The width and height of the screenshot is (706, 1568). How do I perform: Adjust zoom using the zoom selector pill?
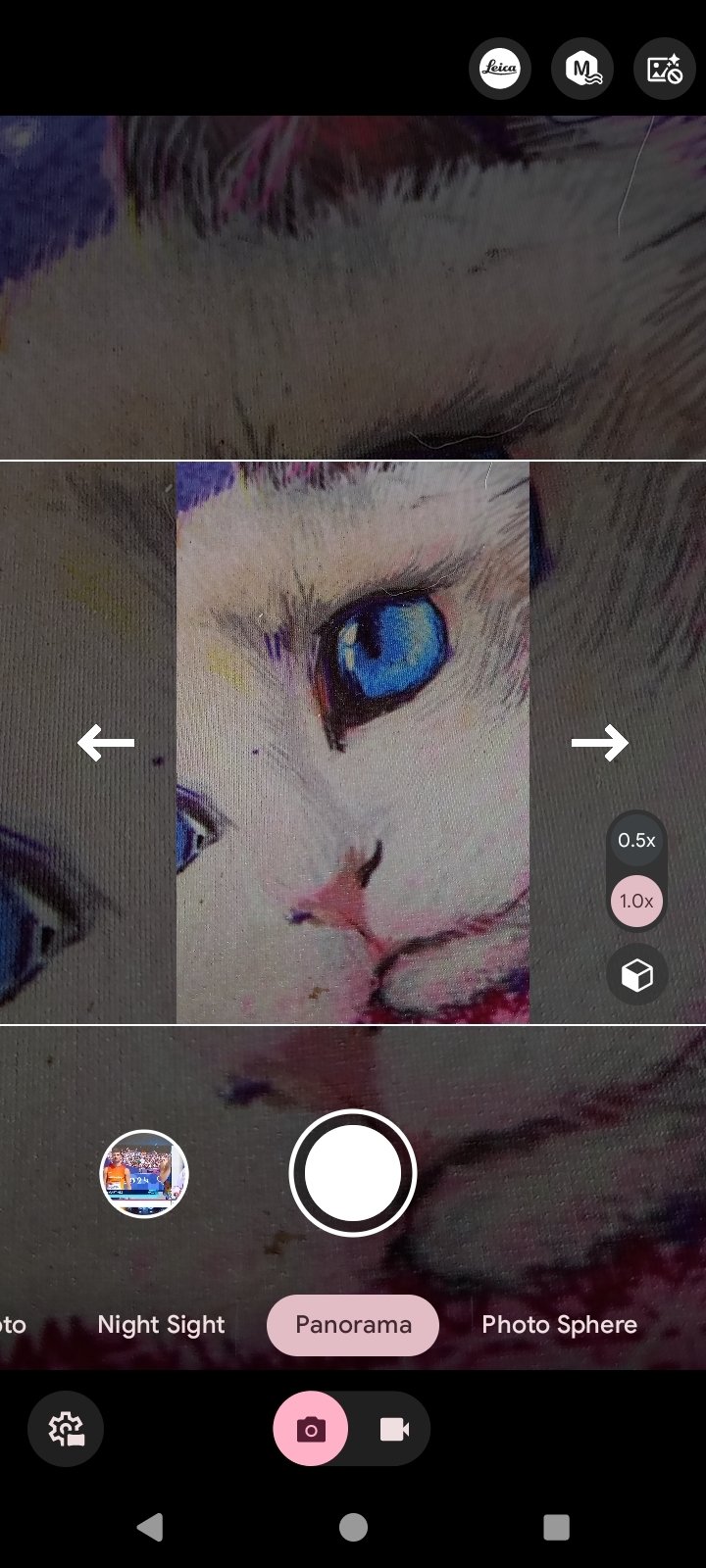coord(636,870)
